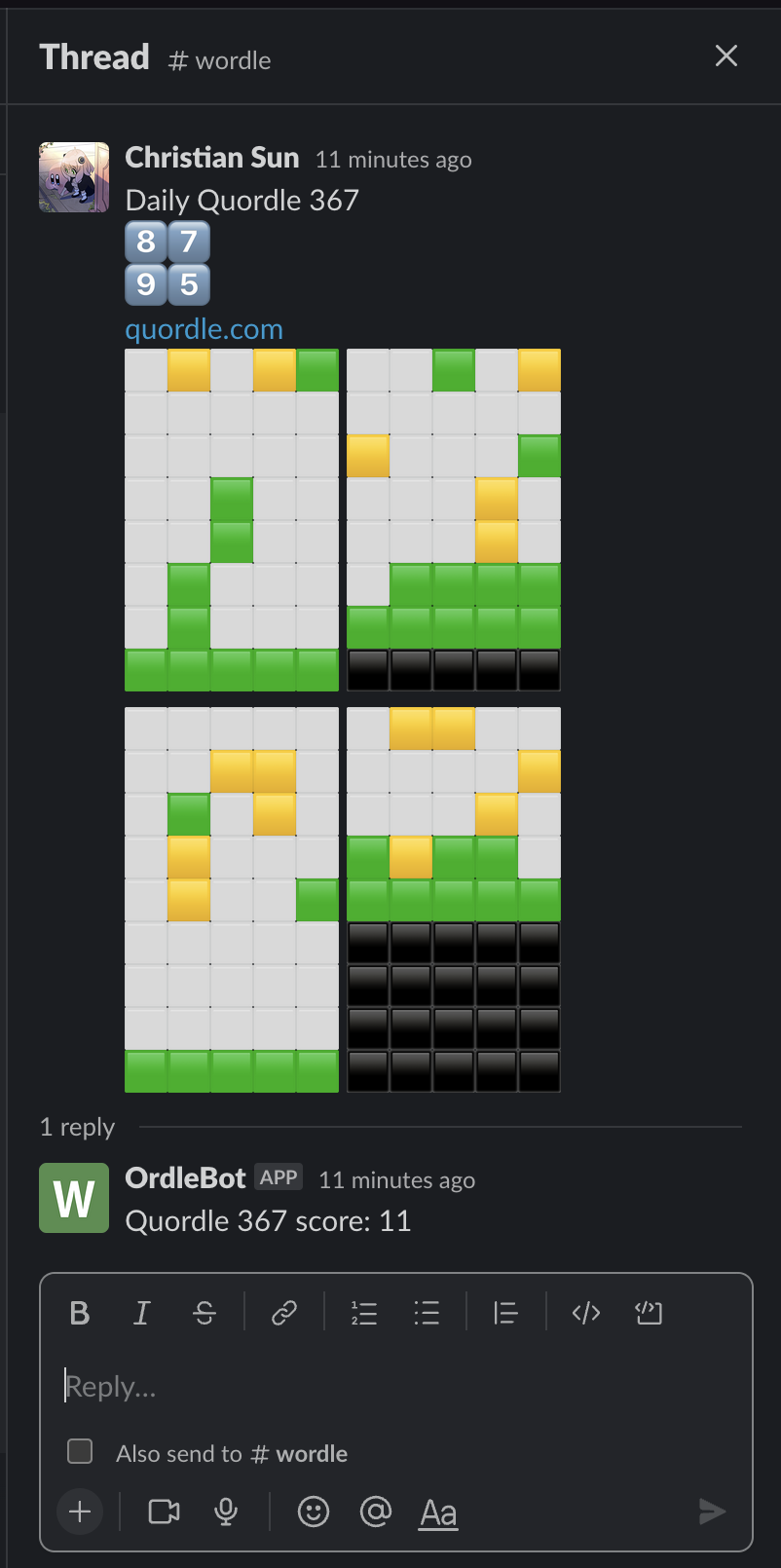The height and width of the screenshot is (1568, 781).
Task: Create an ordered list in the reply
Action: click(363, 1312)
